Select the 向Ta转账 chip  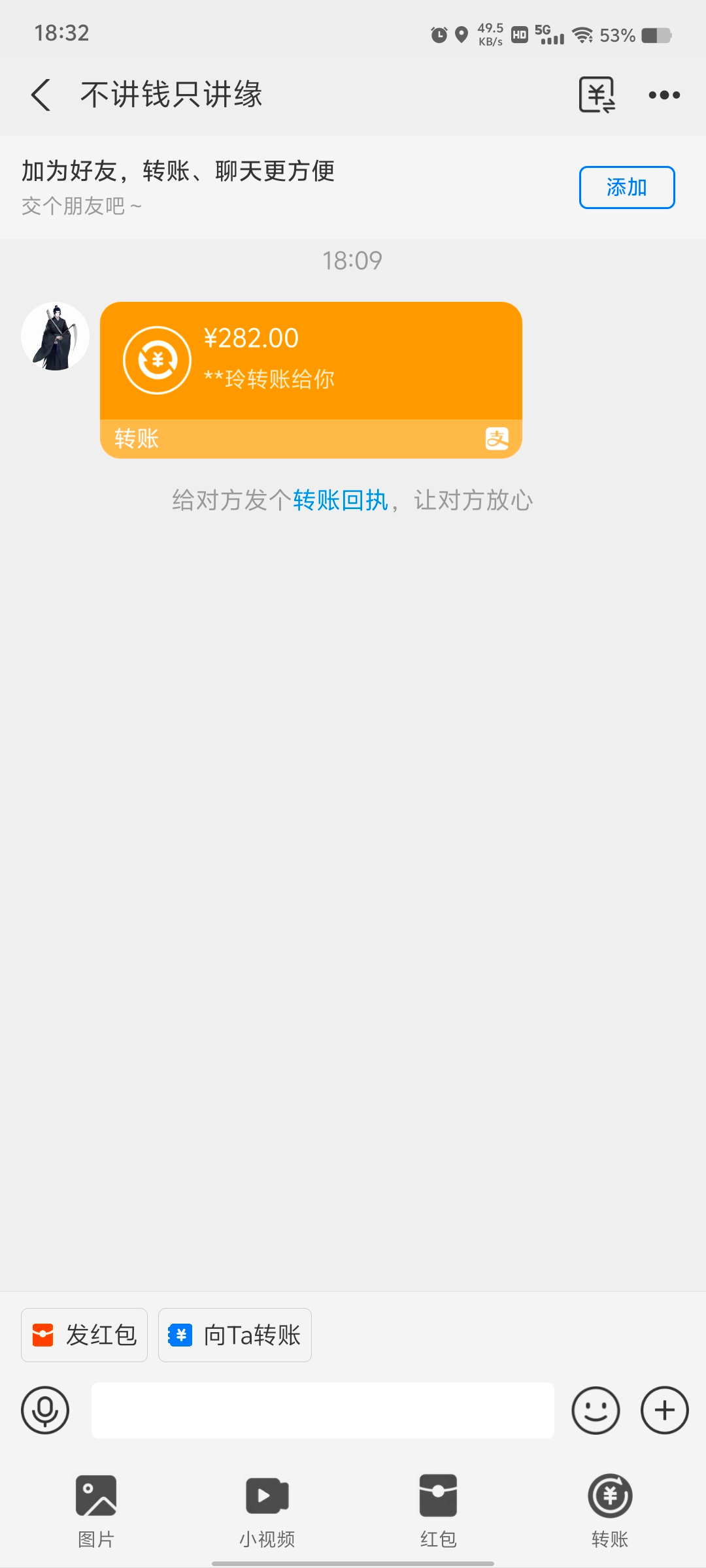click(x=235, y=1335)
